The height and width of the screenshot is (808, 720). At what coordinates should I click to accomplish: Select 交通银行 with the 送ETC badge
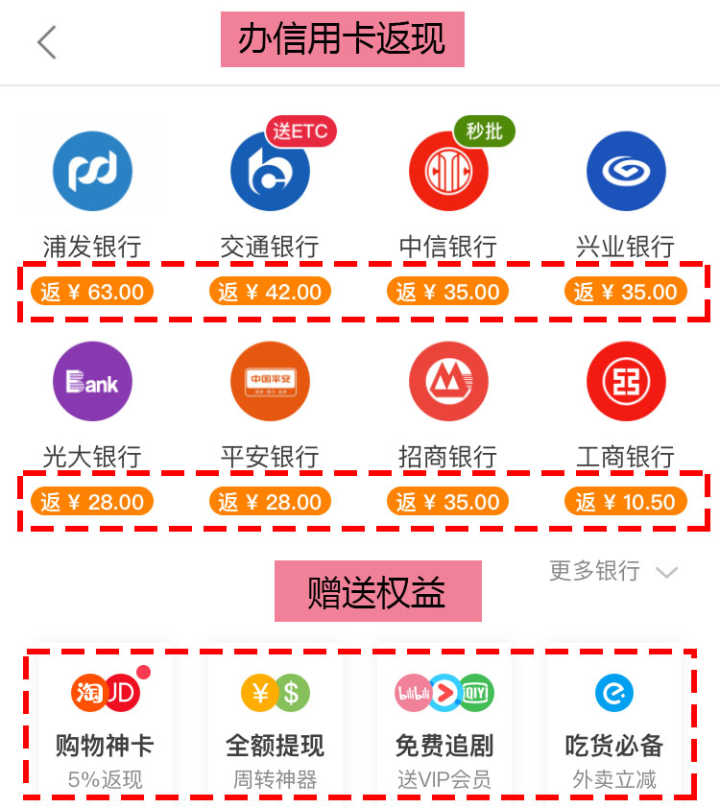(x=270, y=172)
